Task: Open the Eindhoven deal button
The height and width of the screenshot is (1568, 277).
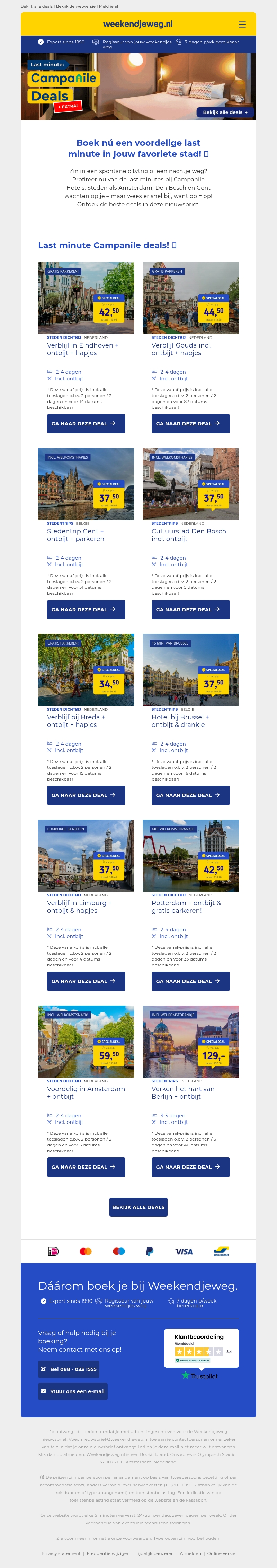Action: point(86,423)
